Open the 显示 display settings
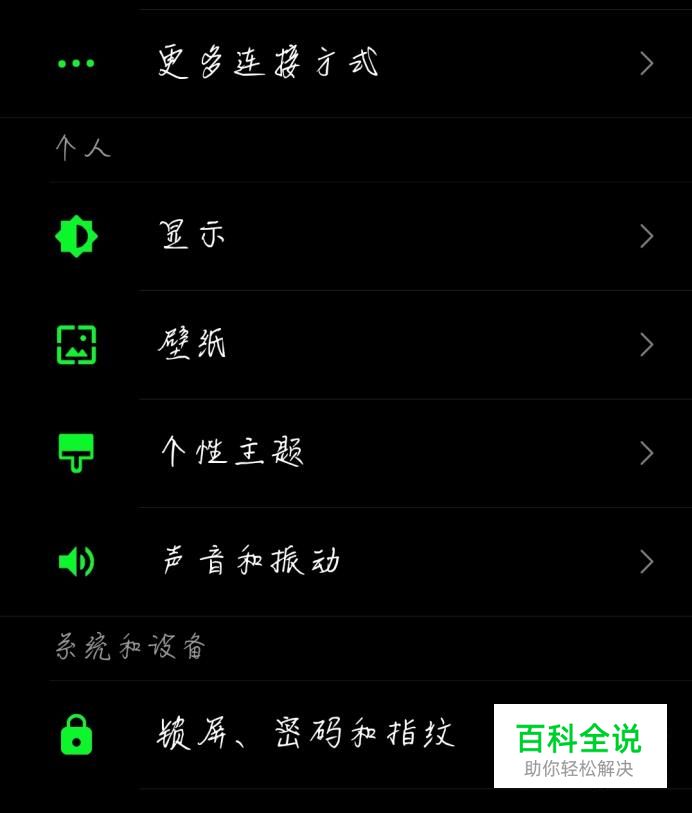This screenshot has width=692, height=813. 192,236
